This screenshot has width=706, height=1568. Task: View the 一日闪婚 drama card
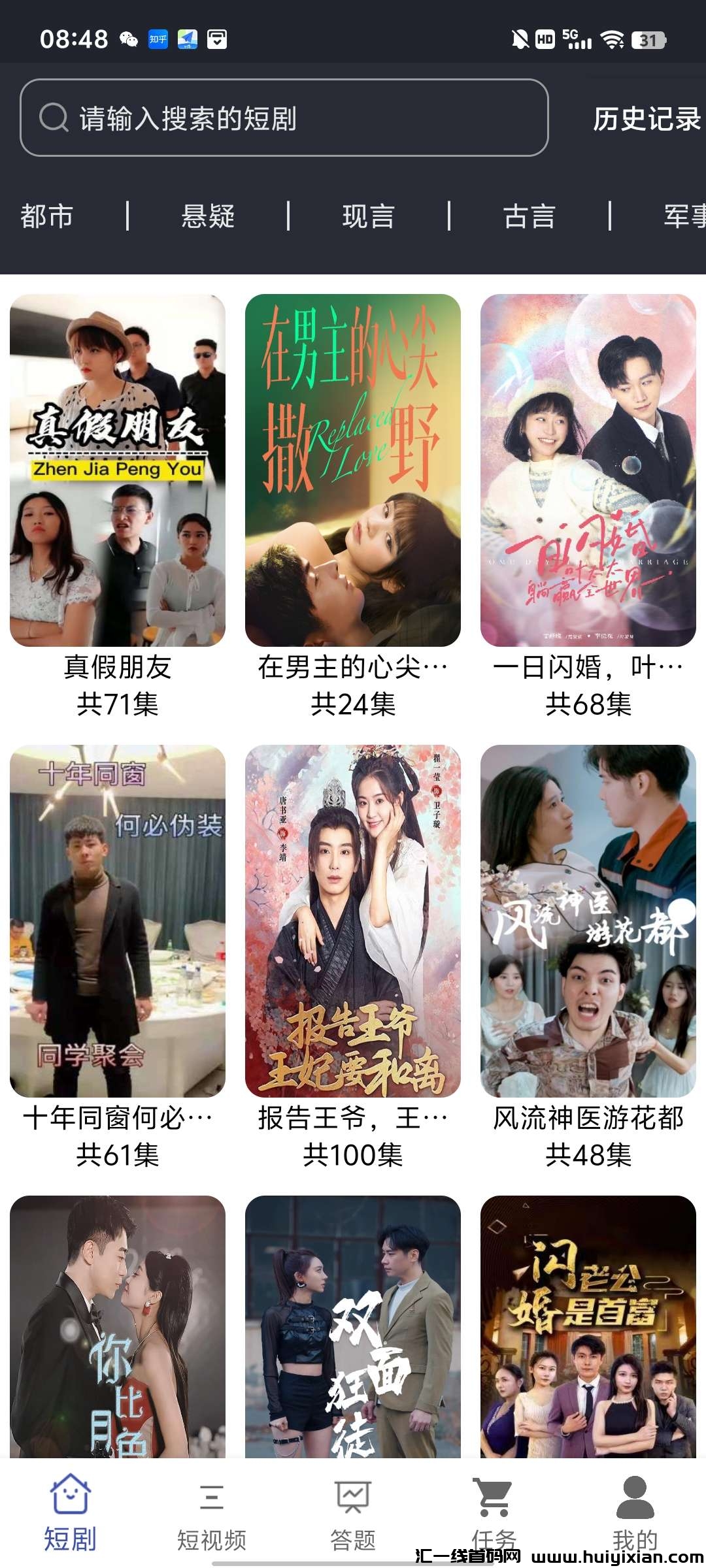click(588, 470)
